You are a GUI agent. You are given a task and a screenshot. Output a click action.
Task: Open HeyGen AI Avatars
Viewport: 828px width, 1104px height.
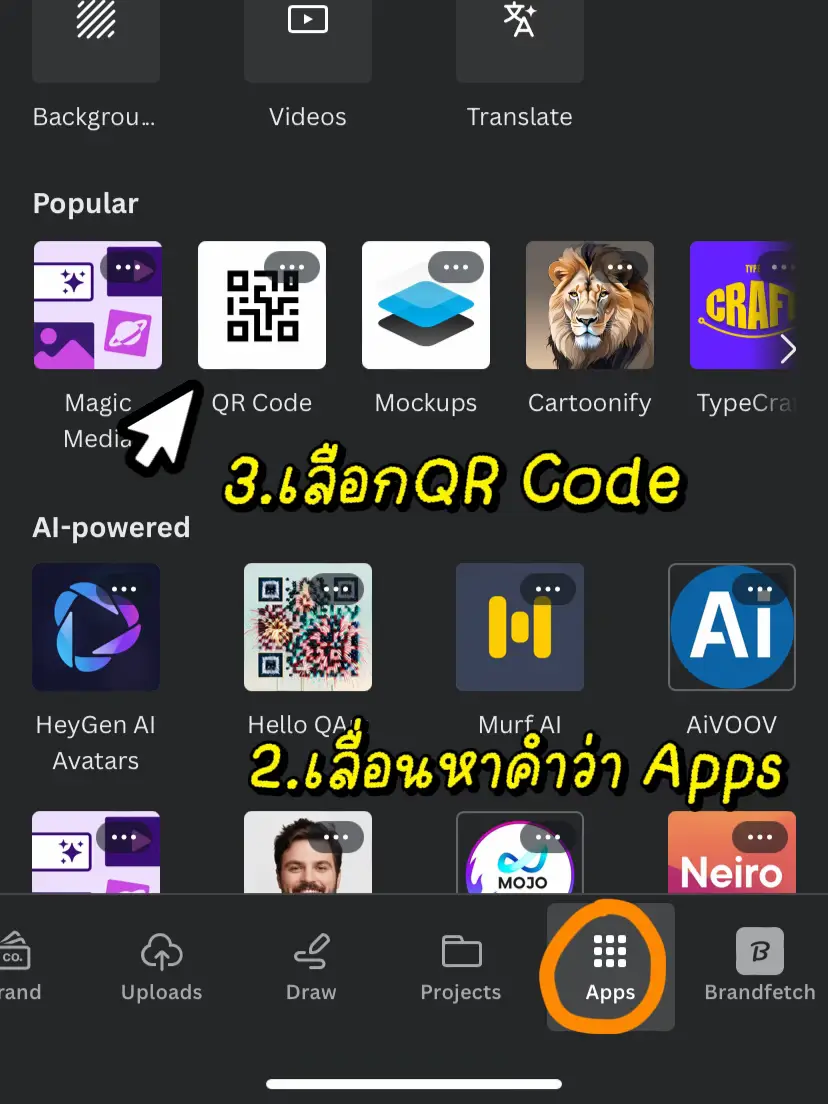click(96, 627)
